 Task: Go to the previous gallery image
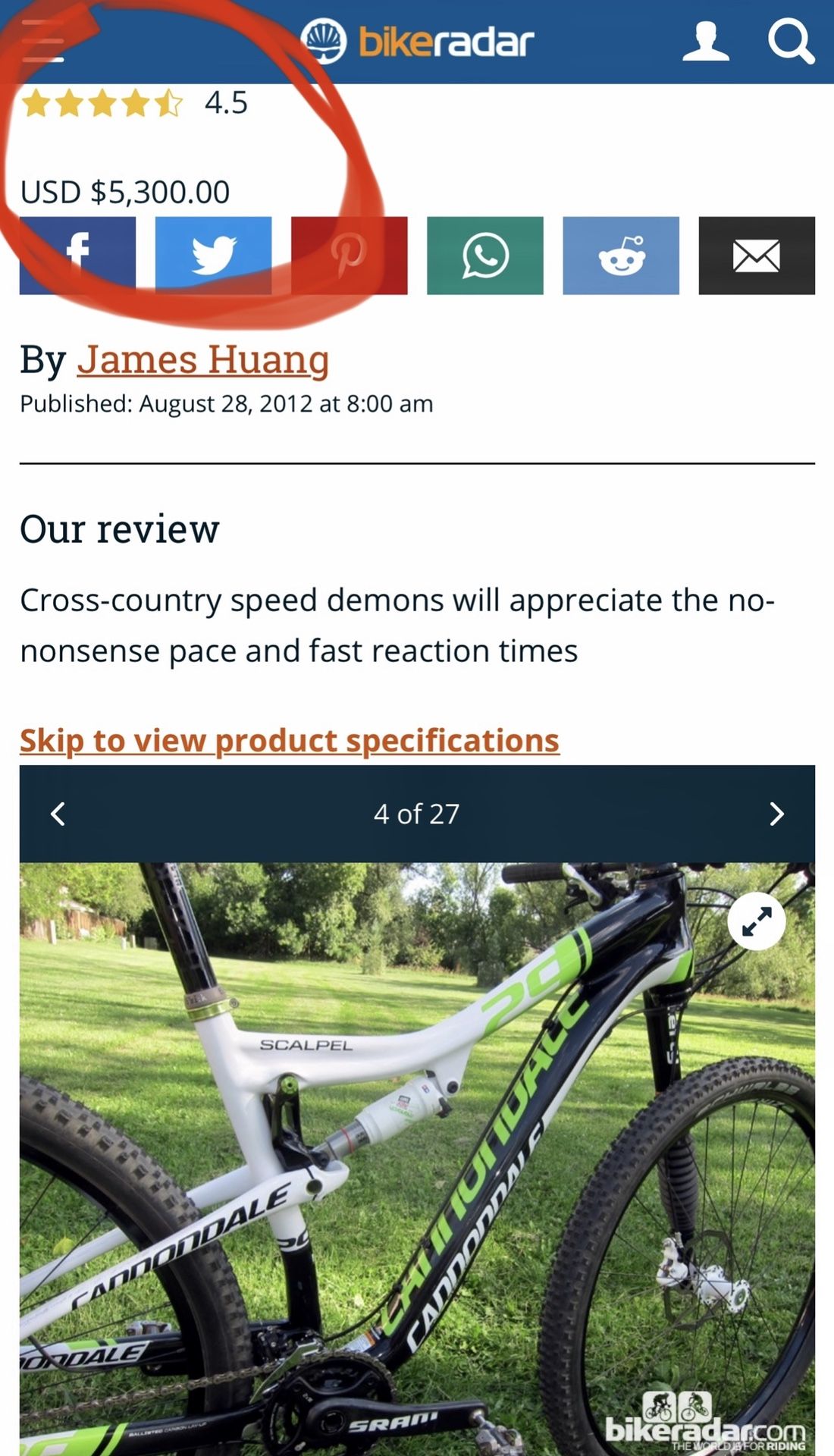(x=58, y=814)
